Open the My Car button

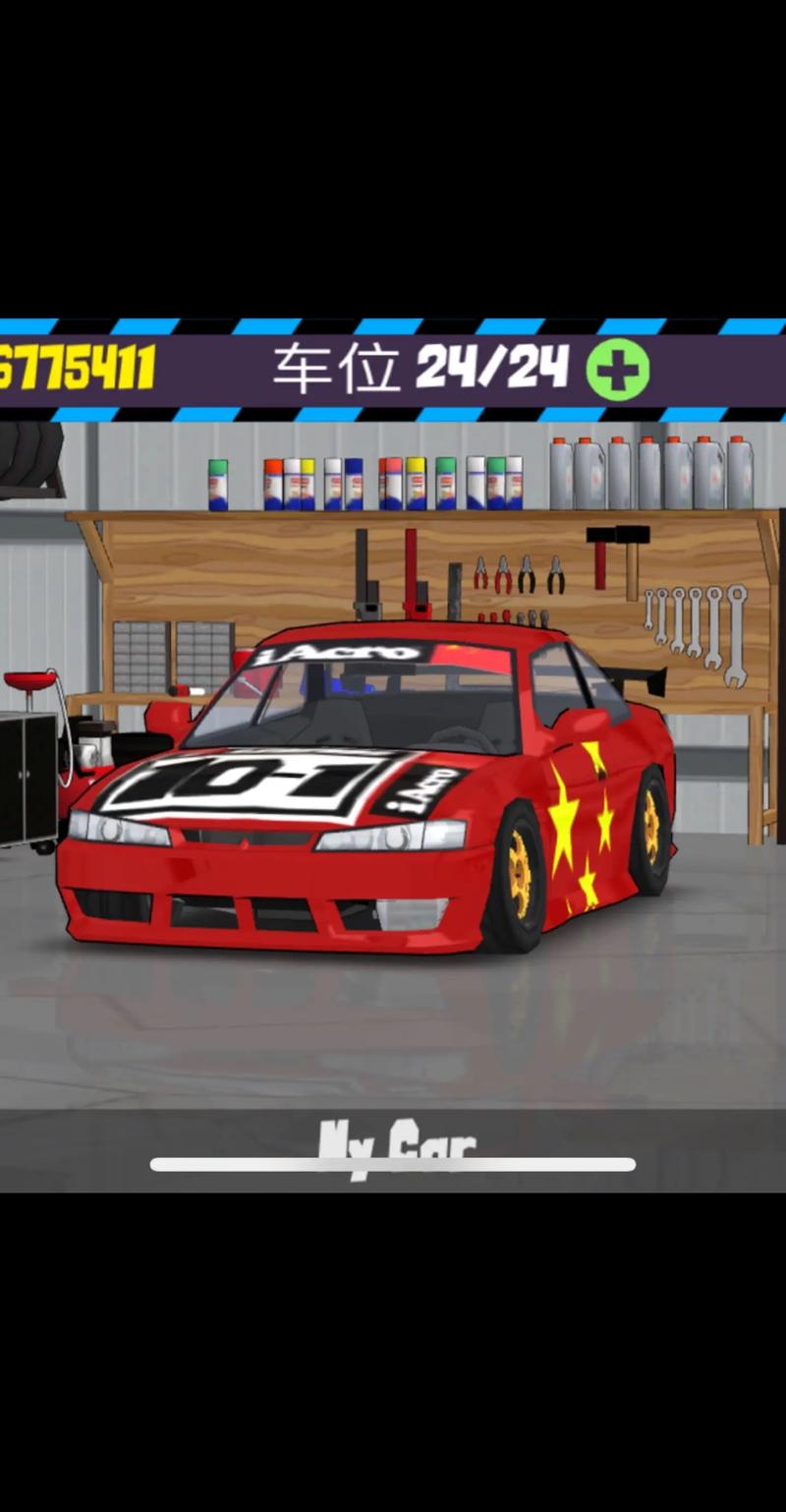[x=396, y=1148]
